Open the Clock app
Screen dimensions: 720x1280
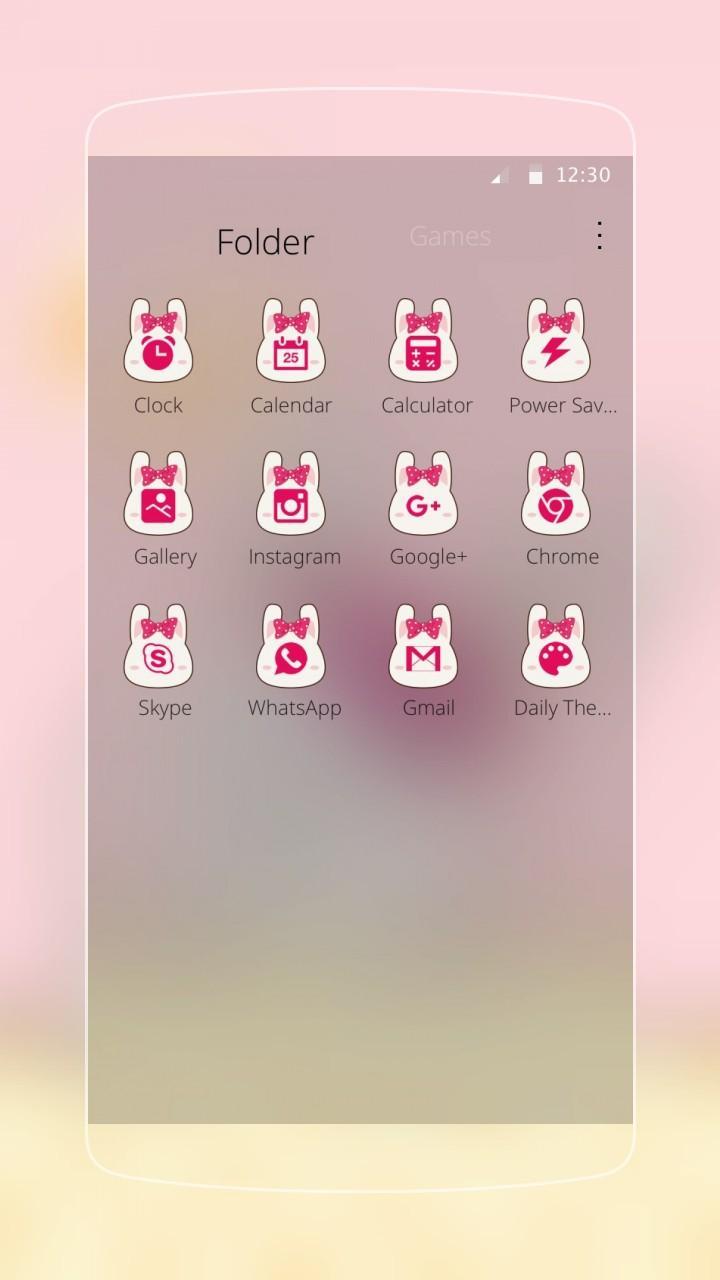point(157,340)
